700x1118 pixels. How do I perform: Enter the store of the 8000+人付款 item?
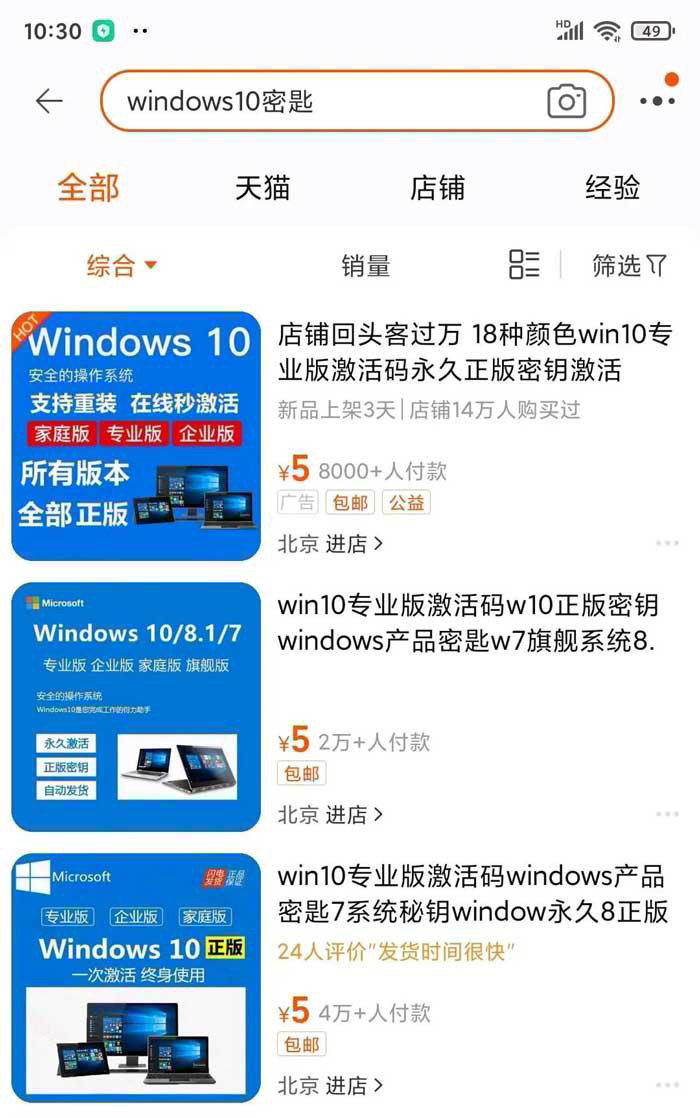pyautogui.click(x=330, y=544)
